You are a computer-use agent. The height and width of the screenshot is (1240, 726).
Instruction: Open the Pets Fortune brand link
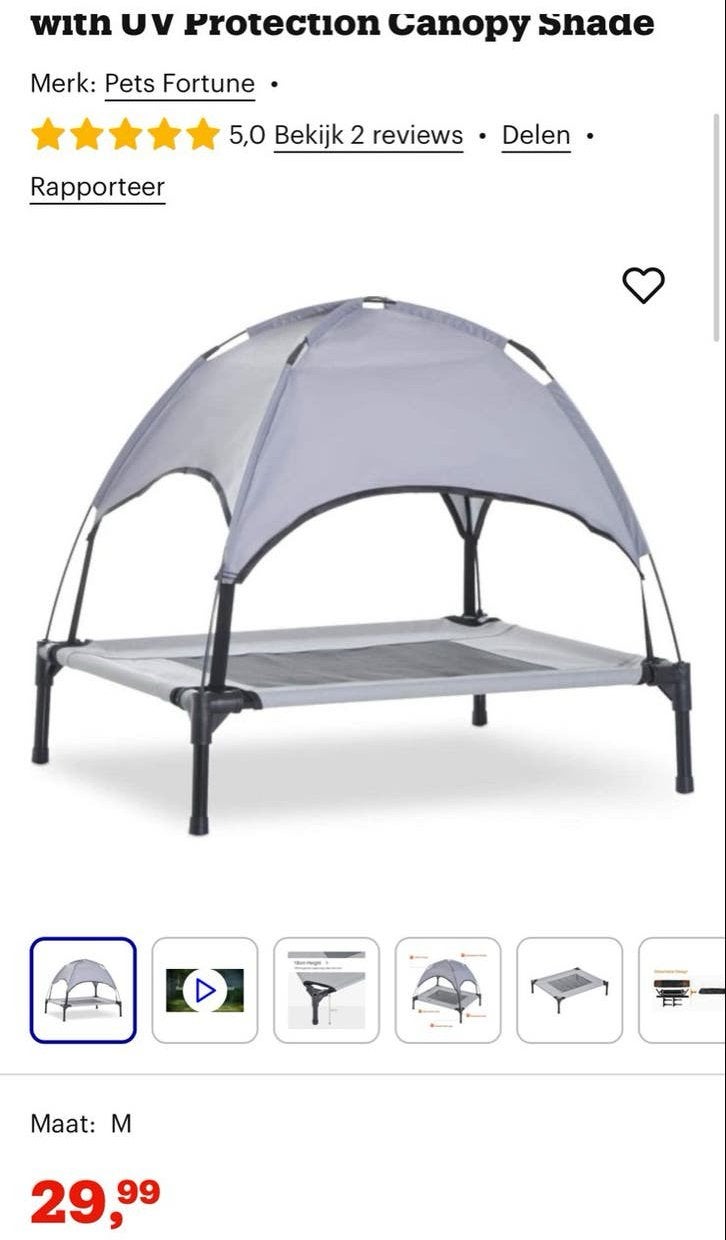(x=180, y=84)
